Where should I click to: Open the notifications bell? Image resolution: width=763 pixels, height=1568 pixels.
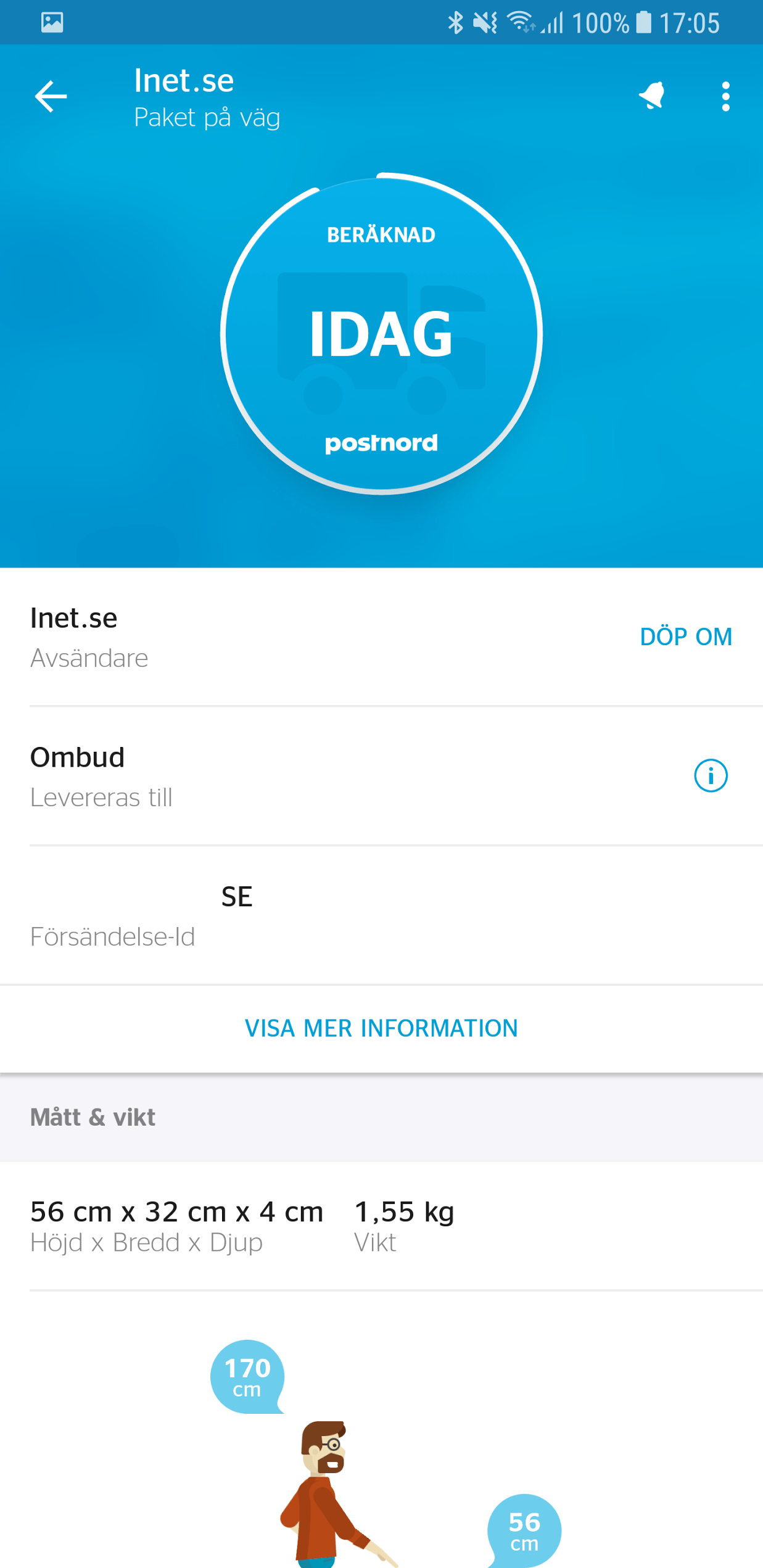pyautogui.click(x=652, y=96)
